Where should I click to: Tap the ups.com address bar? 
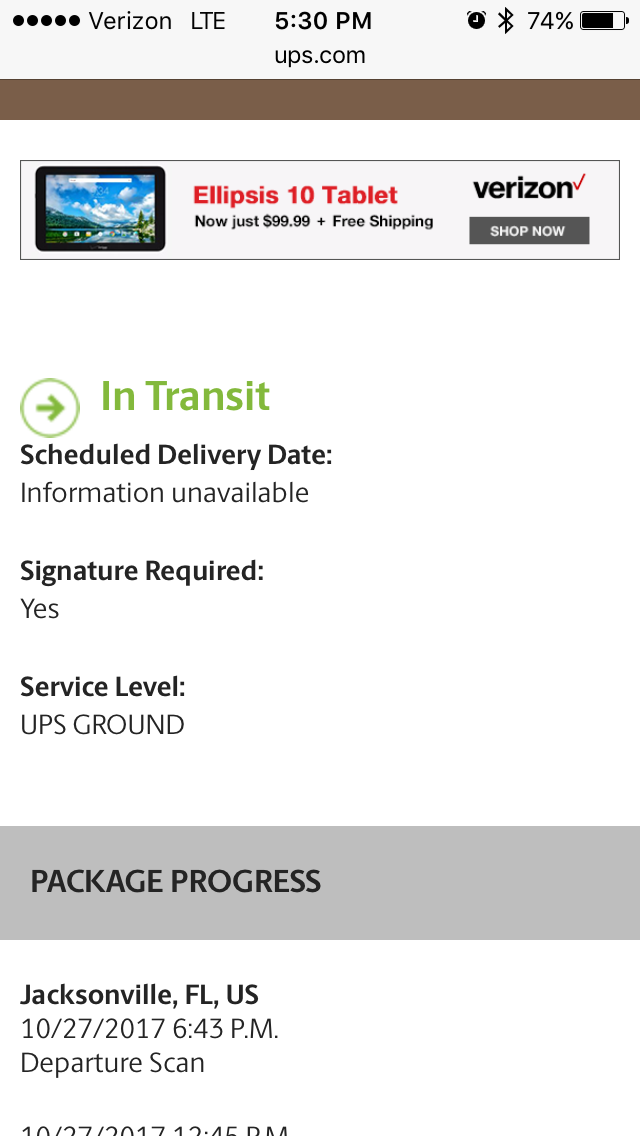320,56
